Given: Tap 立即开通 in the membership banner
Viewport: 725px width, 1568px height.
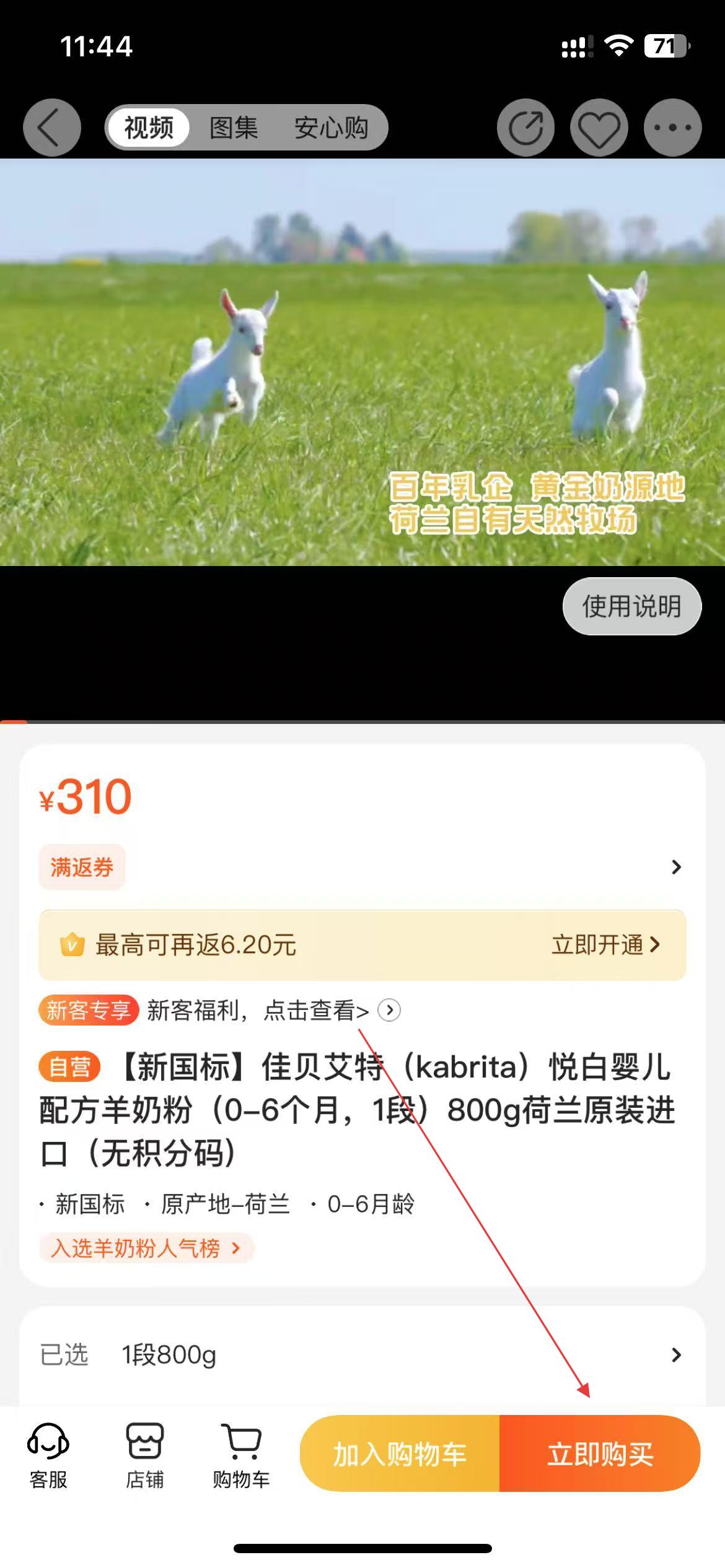Looking at the screenshot, I should click(x=605, y=945).
